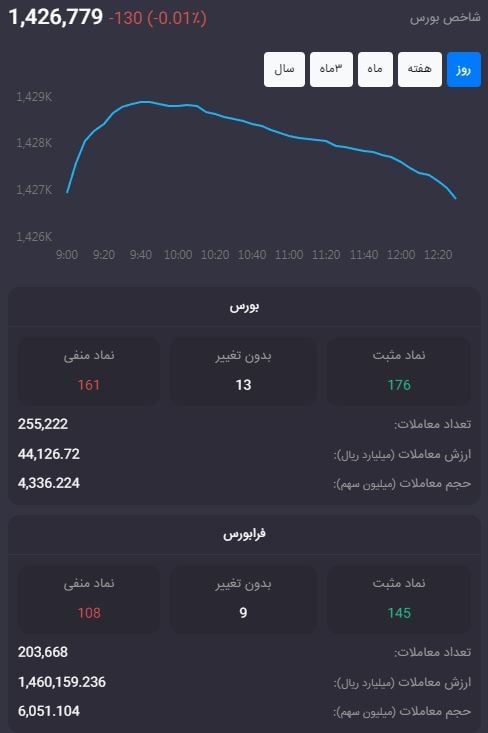Show the ۳ماه (3-month) chart
The image size is (488, 733).
(x=331, y=69)
